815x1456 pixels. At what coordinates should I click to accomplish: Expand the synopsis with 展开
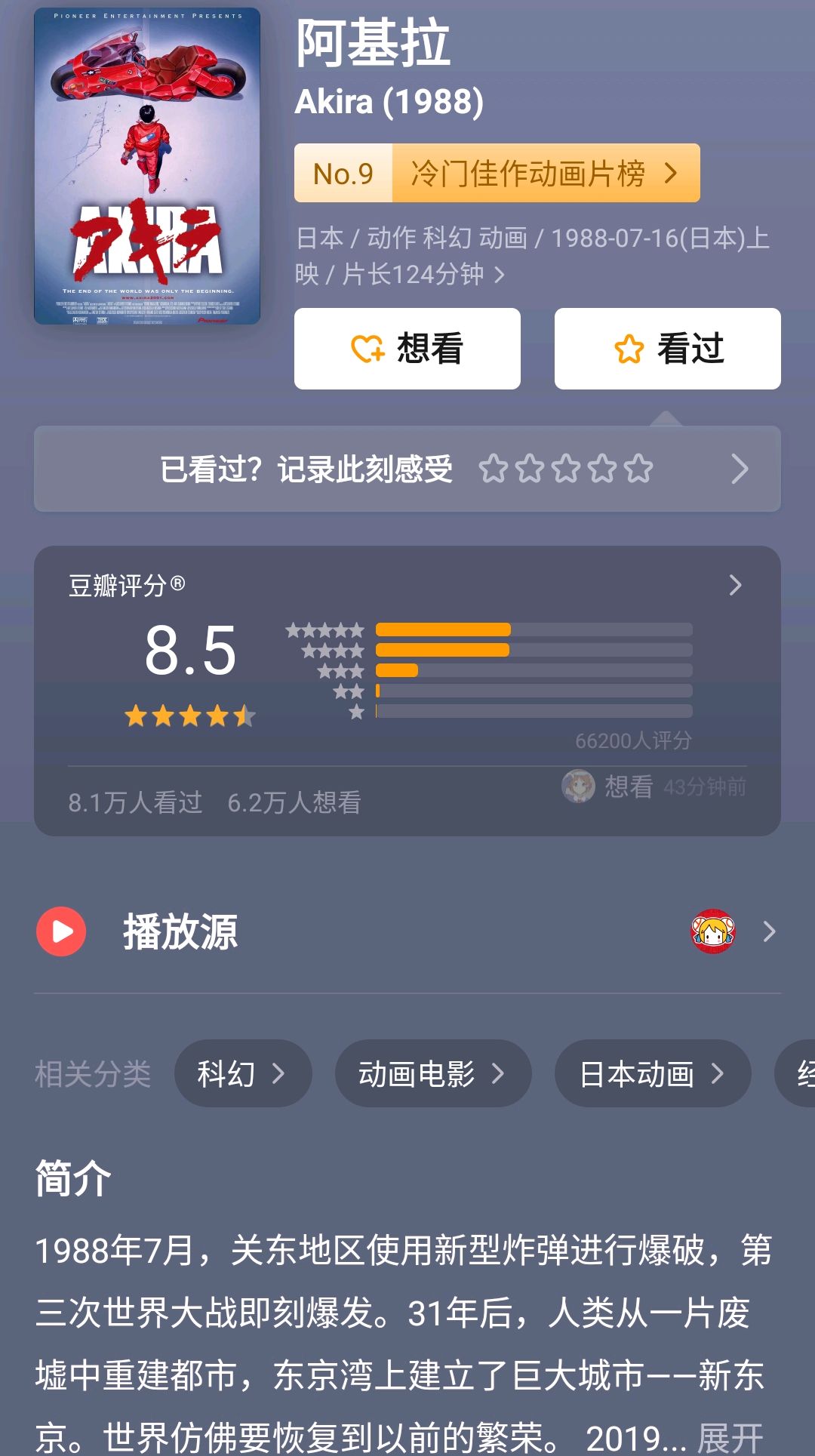coord(730,1437)
